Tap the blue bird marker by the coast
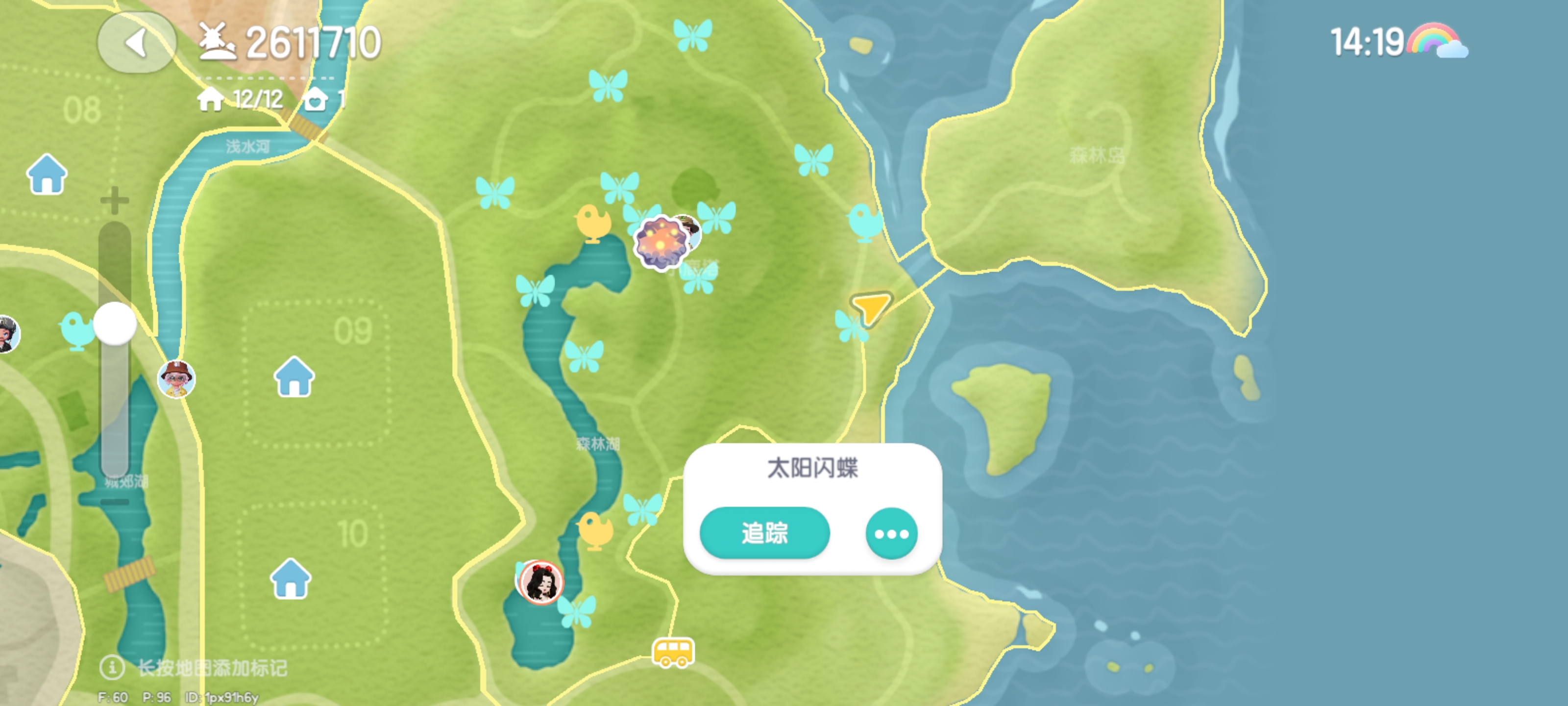 pos(864,221)
